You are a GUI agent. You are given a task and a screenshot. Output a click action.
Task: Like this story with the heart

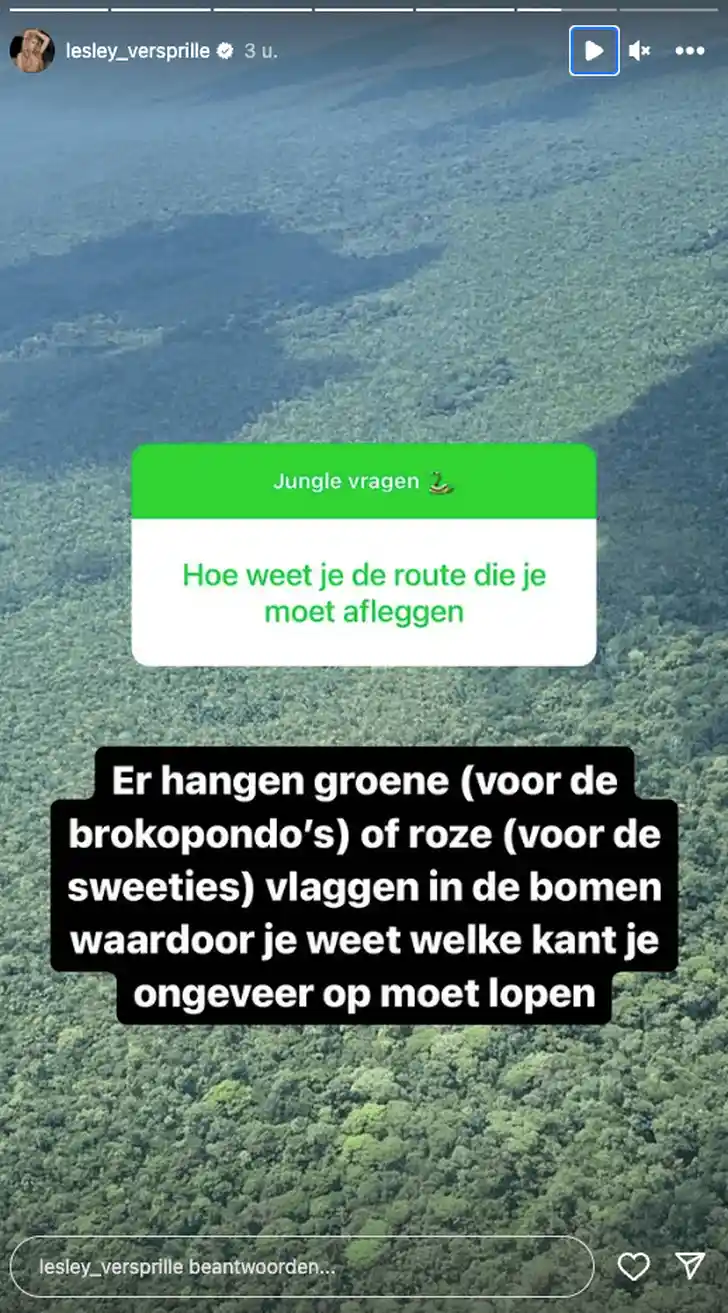click(x=633, y=1267)
